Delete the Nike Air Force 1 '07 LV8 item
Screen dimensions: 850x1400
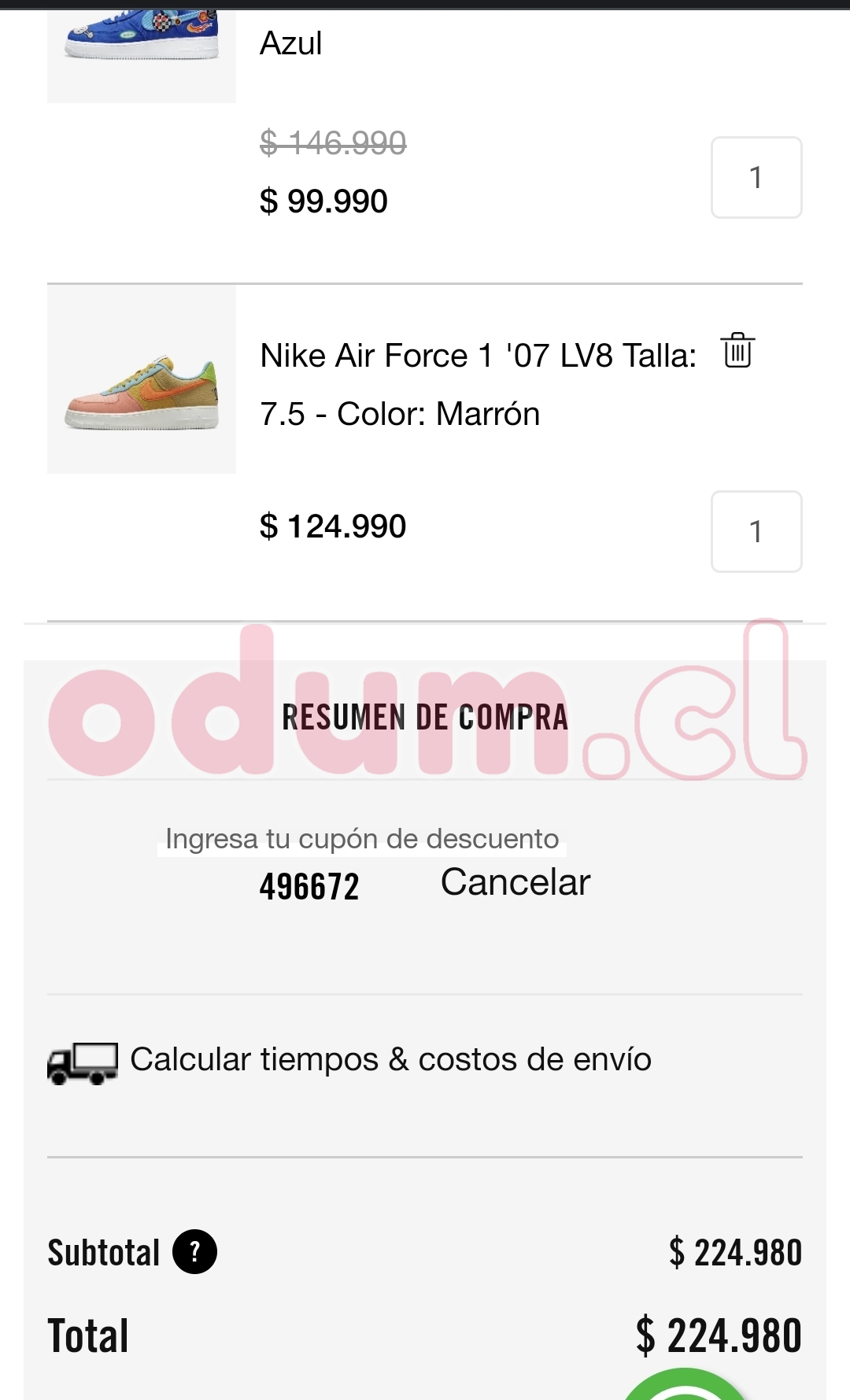(x=737, y=350)
